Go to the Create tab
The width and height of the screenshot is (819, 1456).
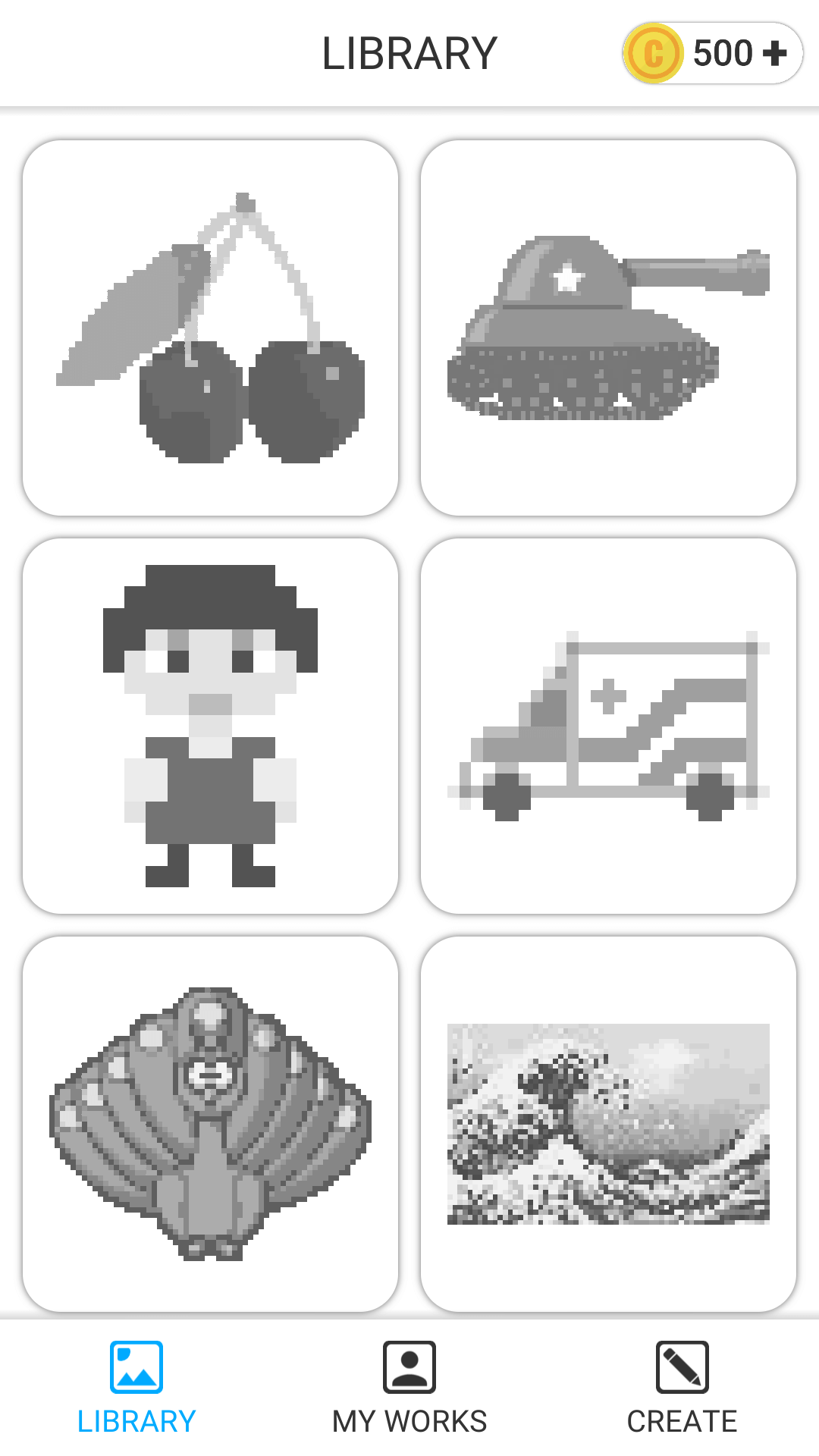point(682,1388)
